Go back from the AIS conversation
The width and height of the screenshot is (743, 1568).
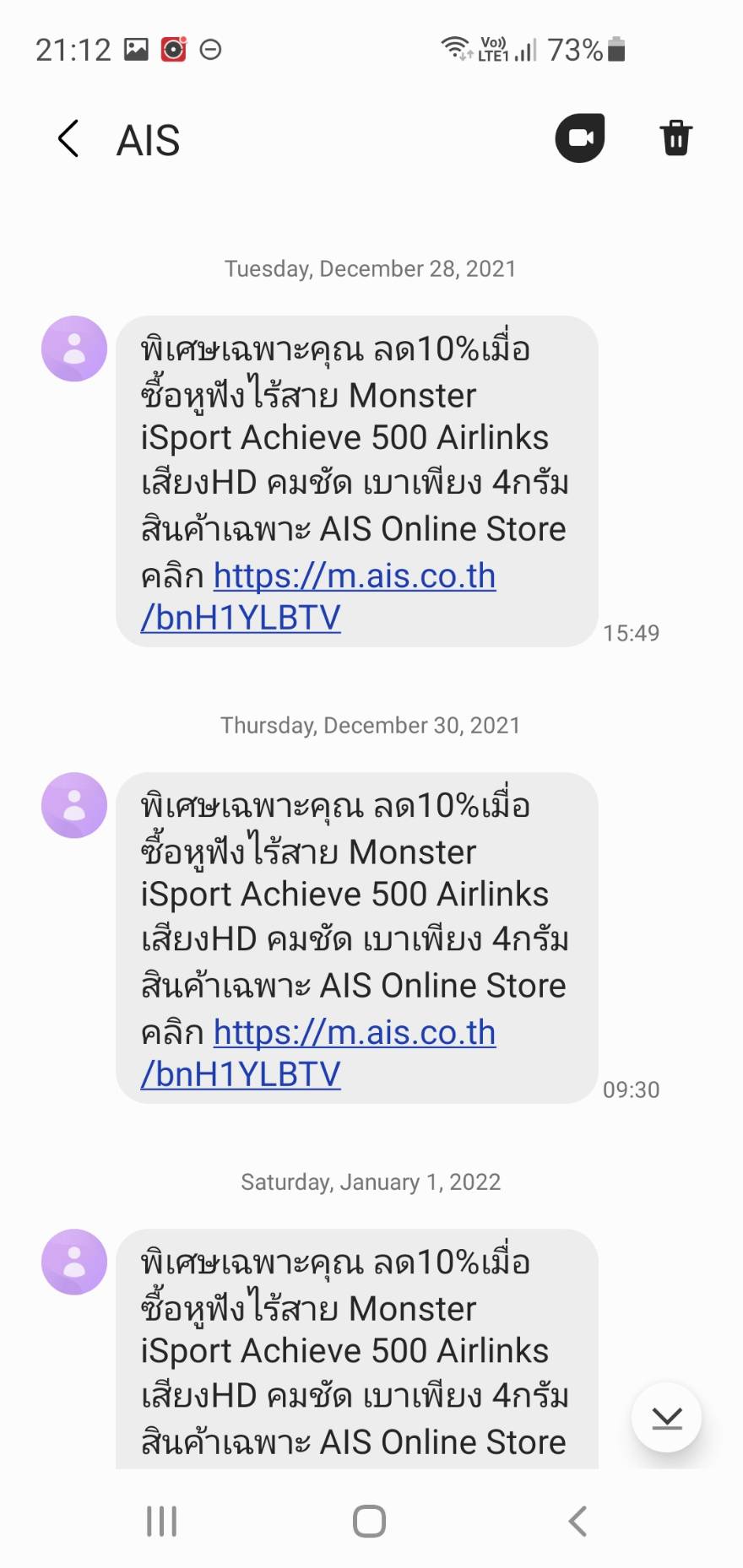[x=68, y=138]
